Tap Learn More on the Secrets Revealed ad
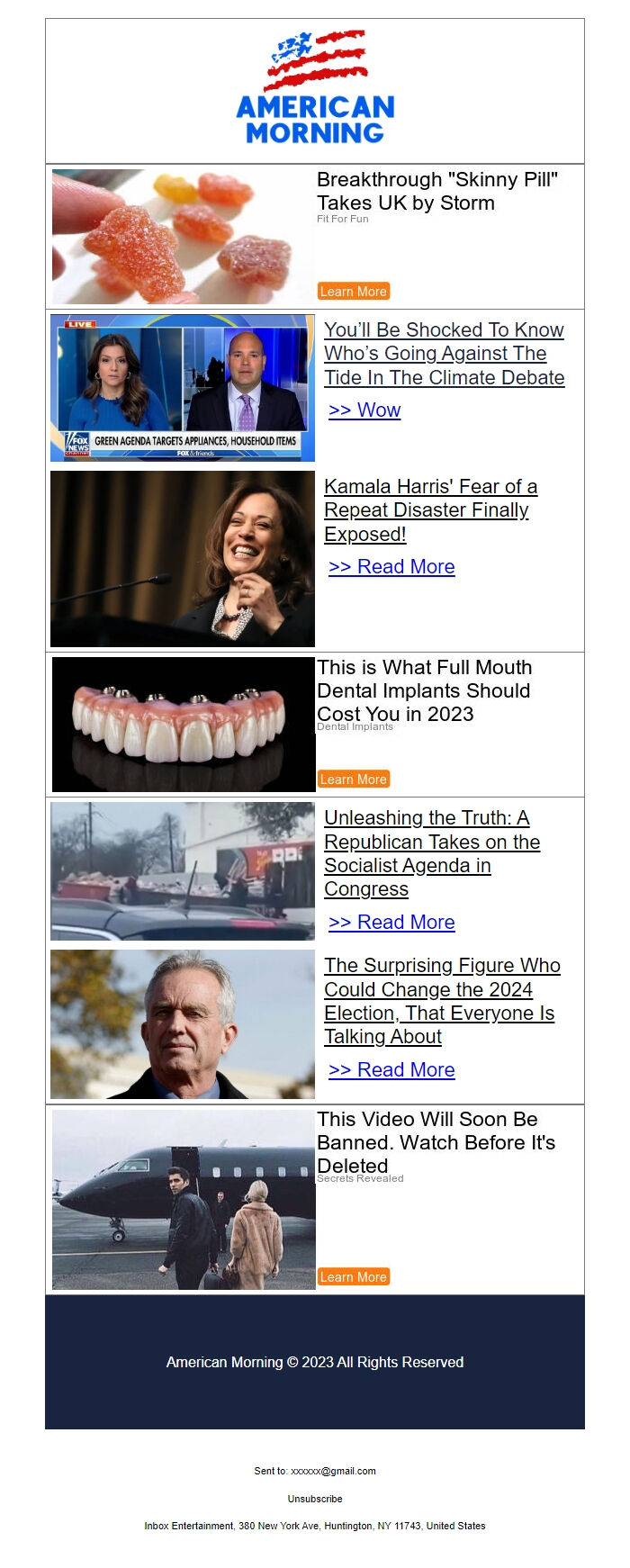Viewport: 630px width, 1568px height. coord(353,1277)
